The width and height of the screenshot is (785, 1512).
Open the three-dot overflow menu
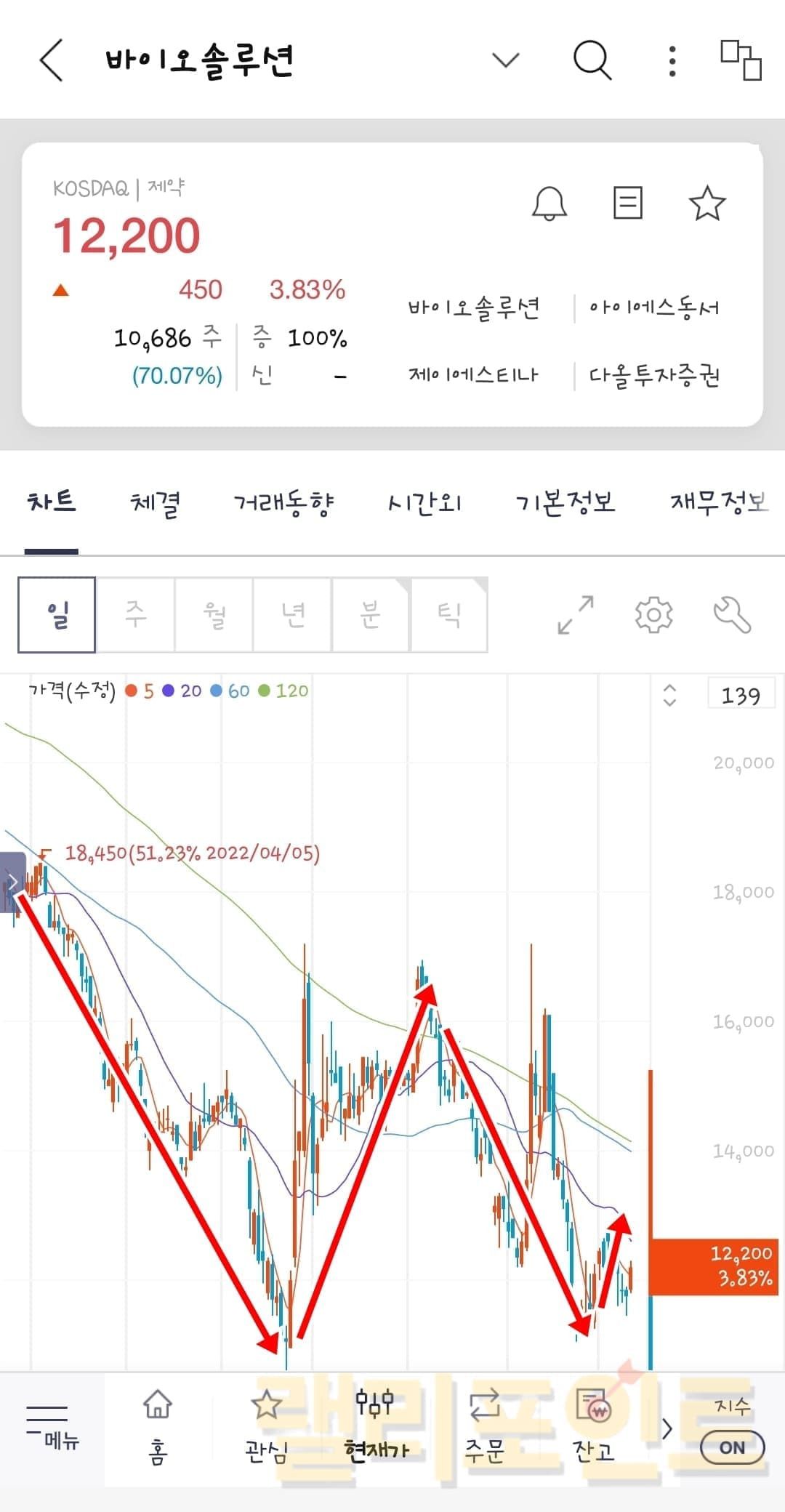(x=672, y=61)
